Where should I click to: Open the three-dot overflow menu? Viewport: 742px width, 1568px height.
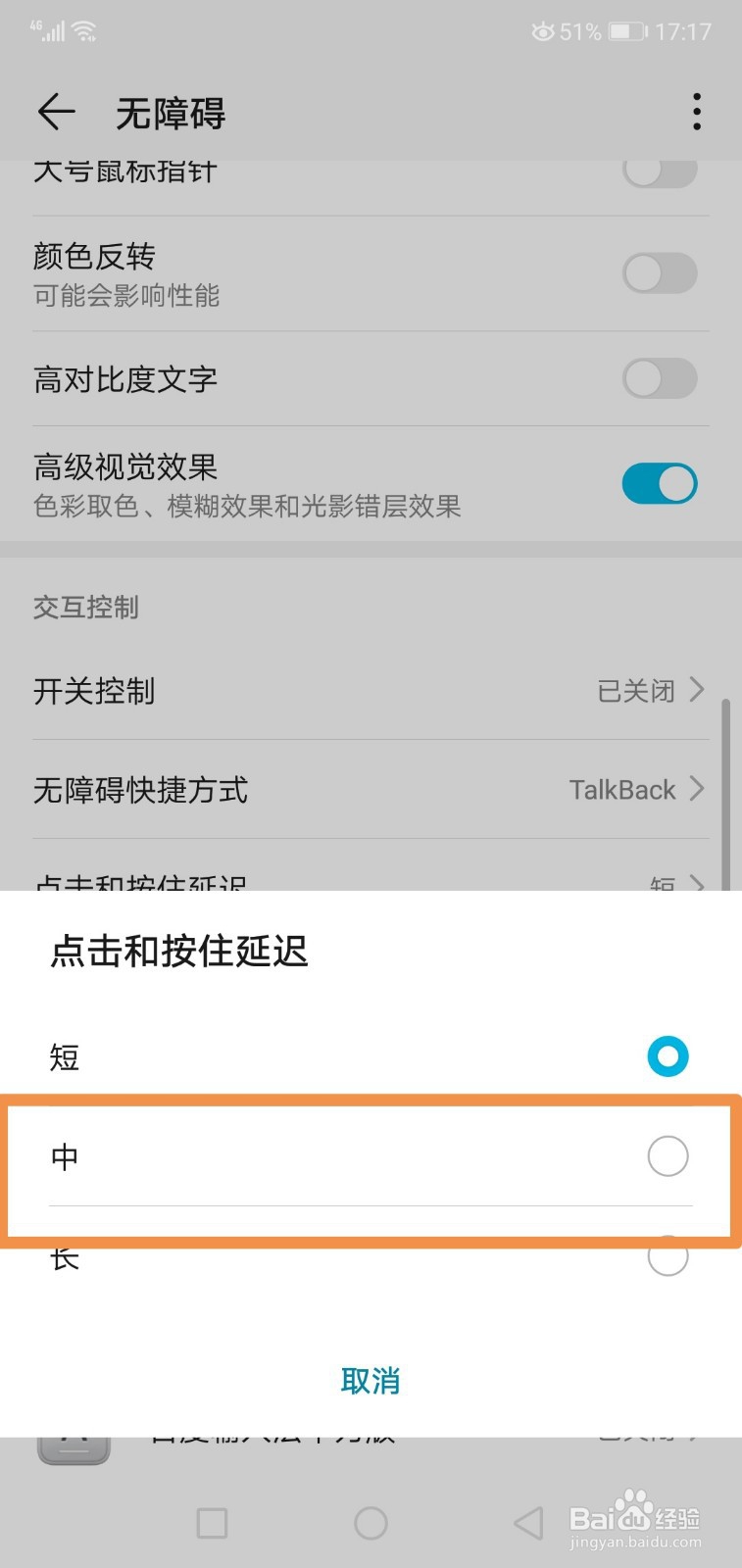point(696,112)
